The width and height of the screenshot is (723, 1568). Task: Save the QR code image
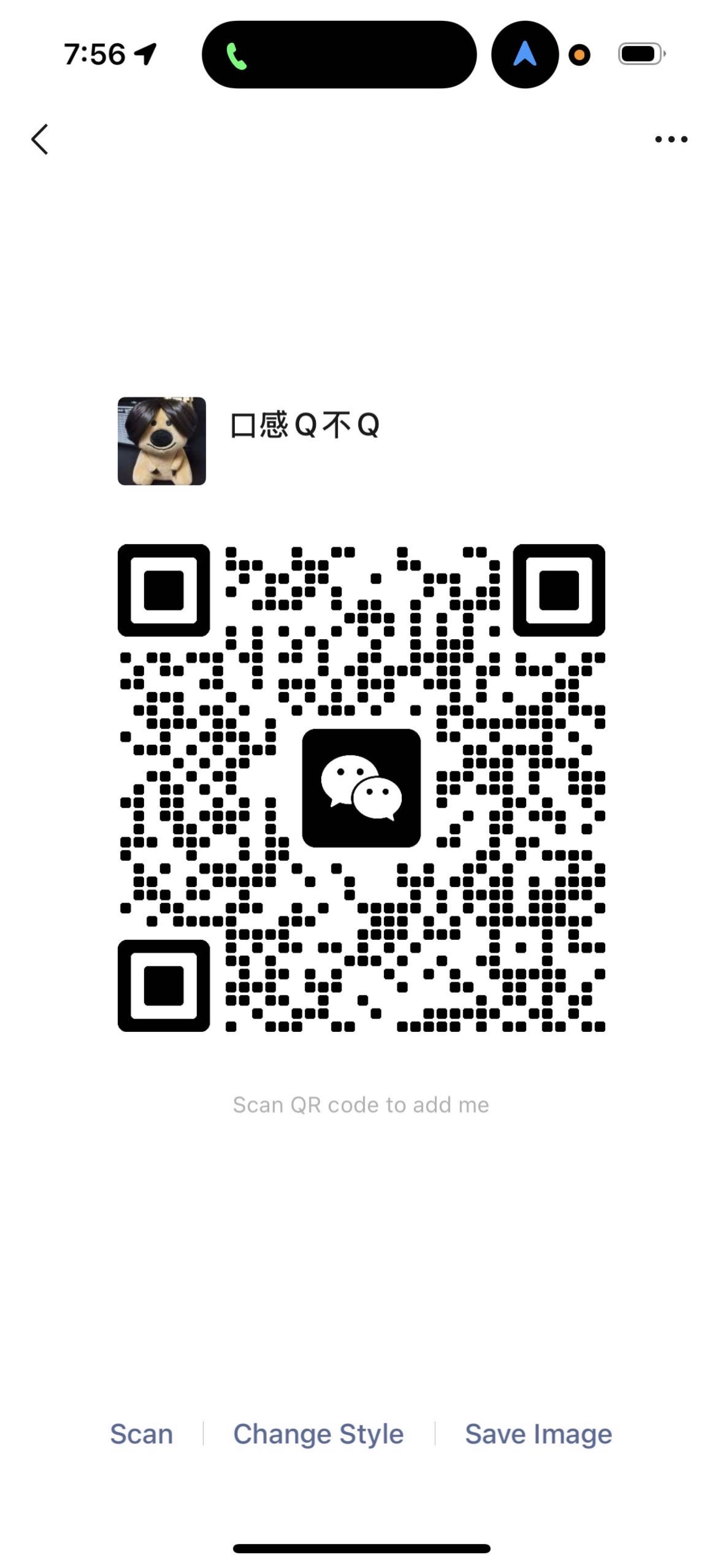[538, 1434]
